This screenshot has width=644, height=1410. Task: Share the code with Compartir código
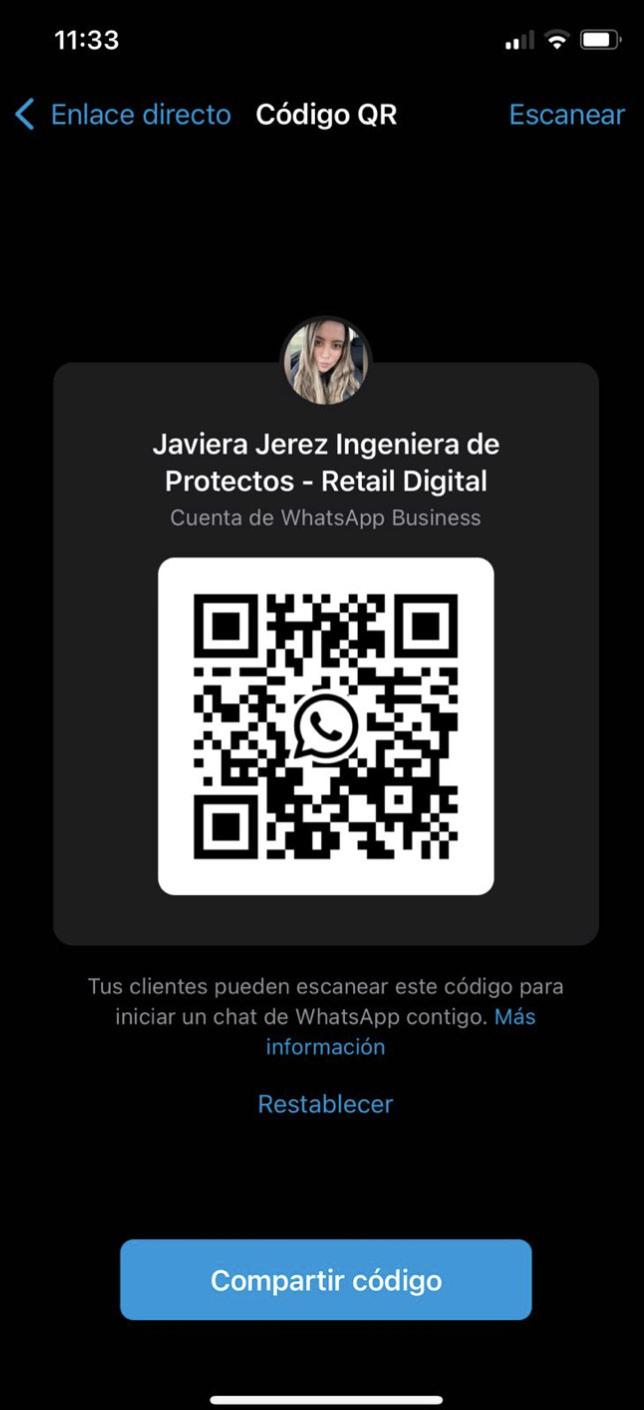325,1280
